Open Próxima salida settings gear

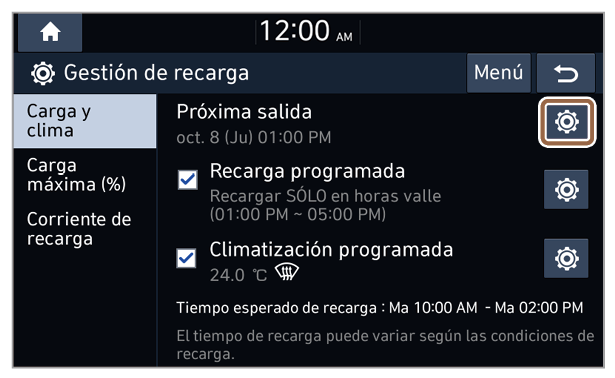(567, 122)
